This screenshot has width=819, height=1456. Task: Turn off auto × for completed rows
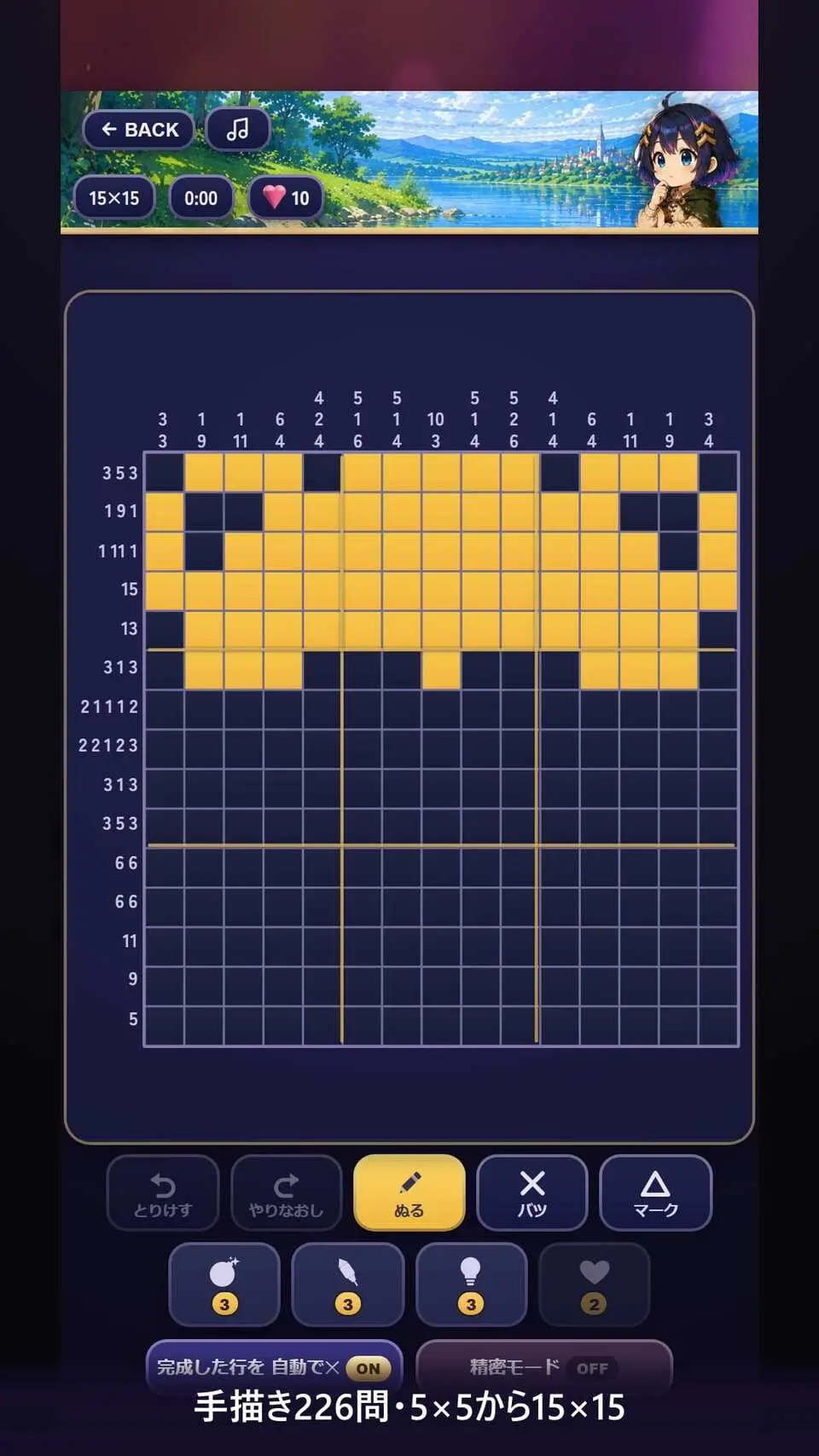point(274,1367)
